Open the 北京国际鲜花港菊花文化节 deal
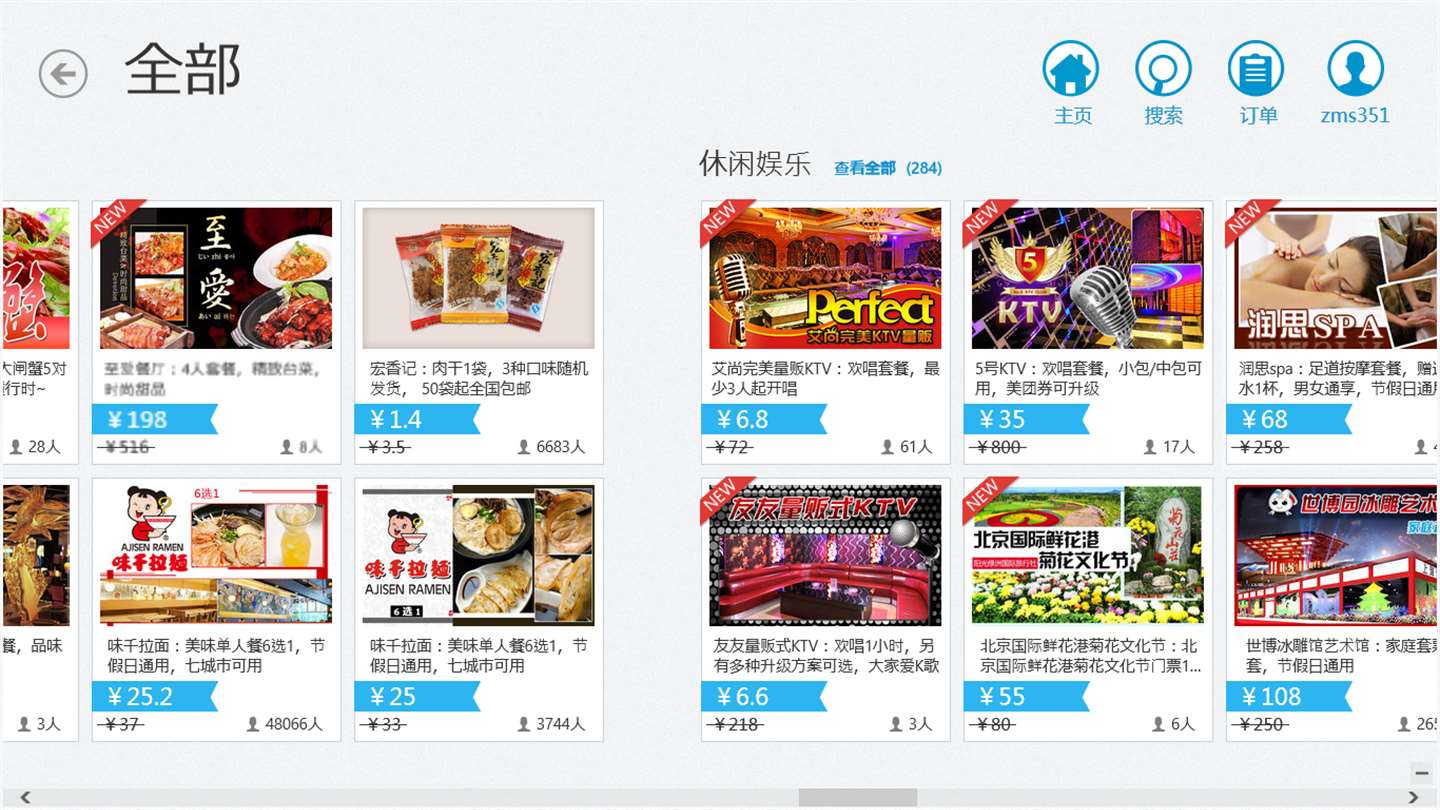 click(x=1087, y=609)
